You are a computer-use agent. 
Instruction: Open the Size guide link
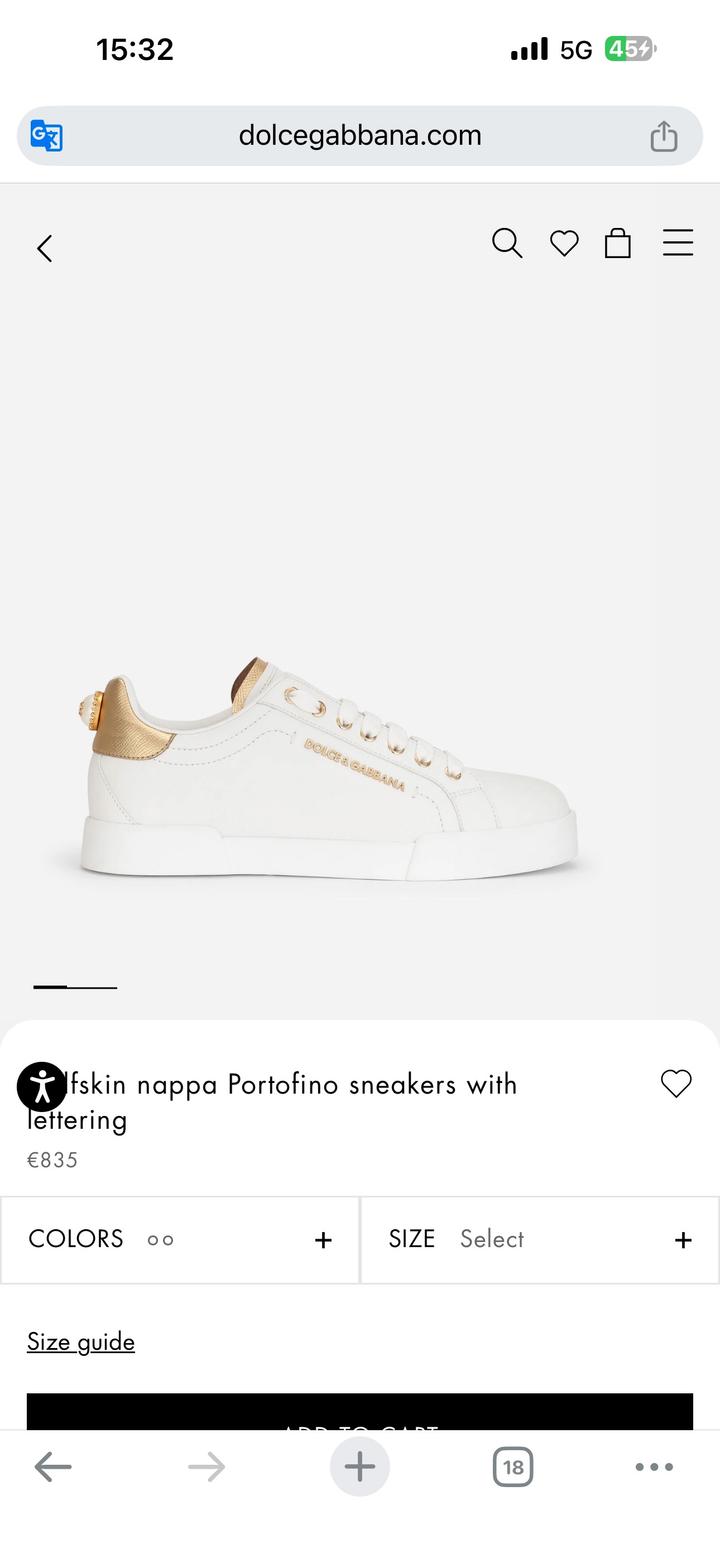coord(81,1341)
